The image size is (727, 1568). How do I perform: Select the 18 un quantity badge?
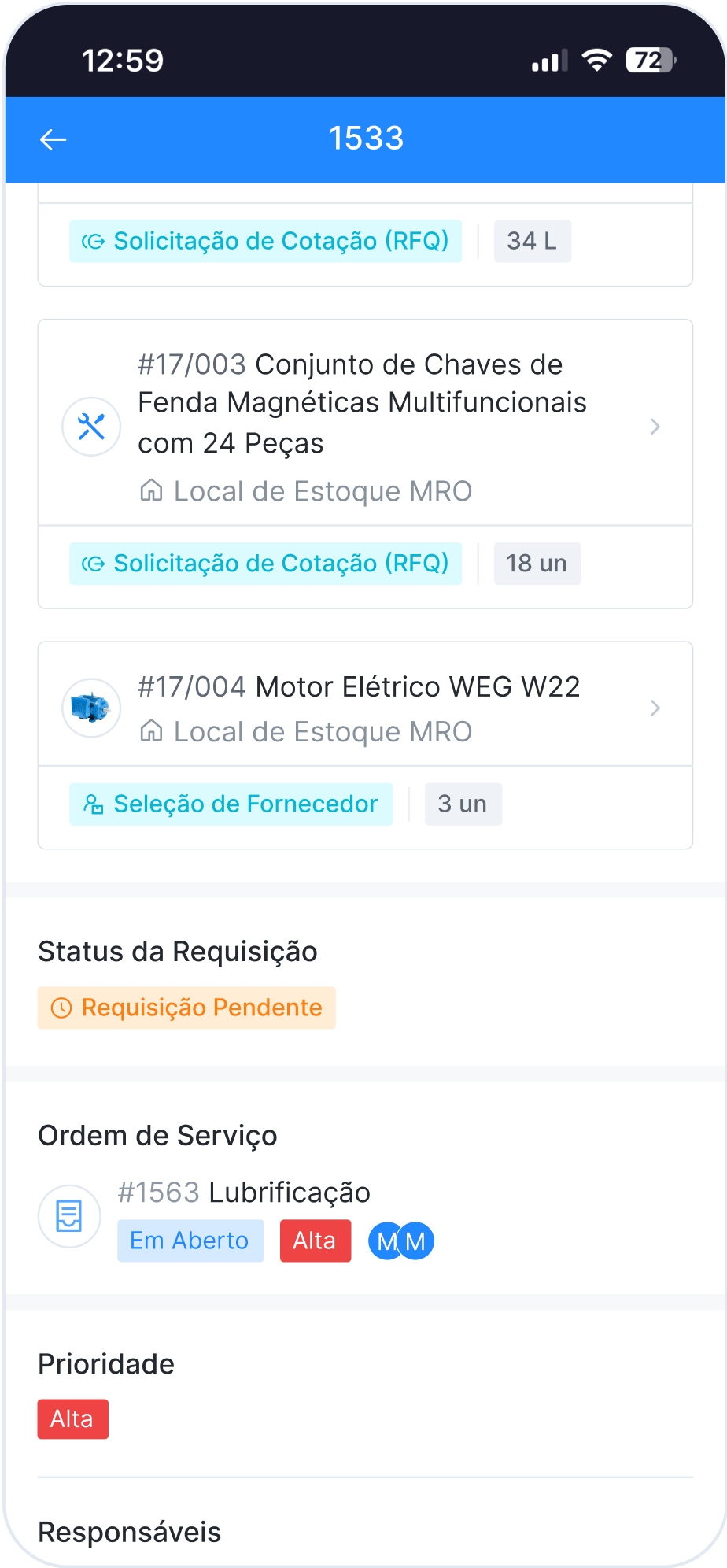pyautogui.click(x=537, y=563)
